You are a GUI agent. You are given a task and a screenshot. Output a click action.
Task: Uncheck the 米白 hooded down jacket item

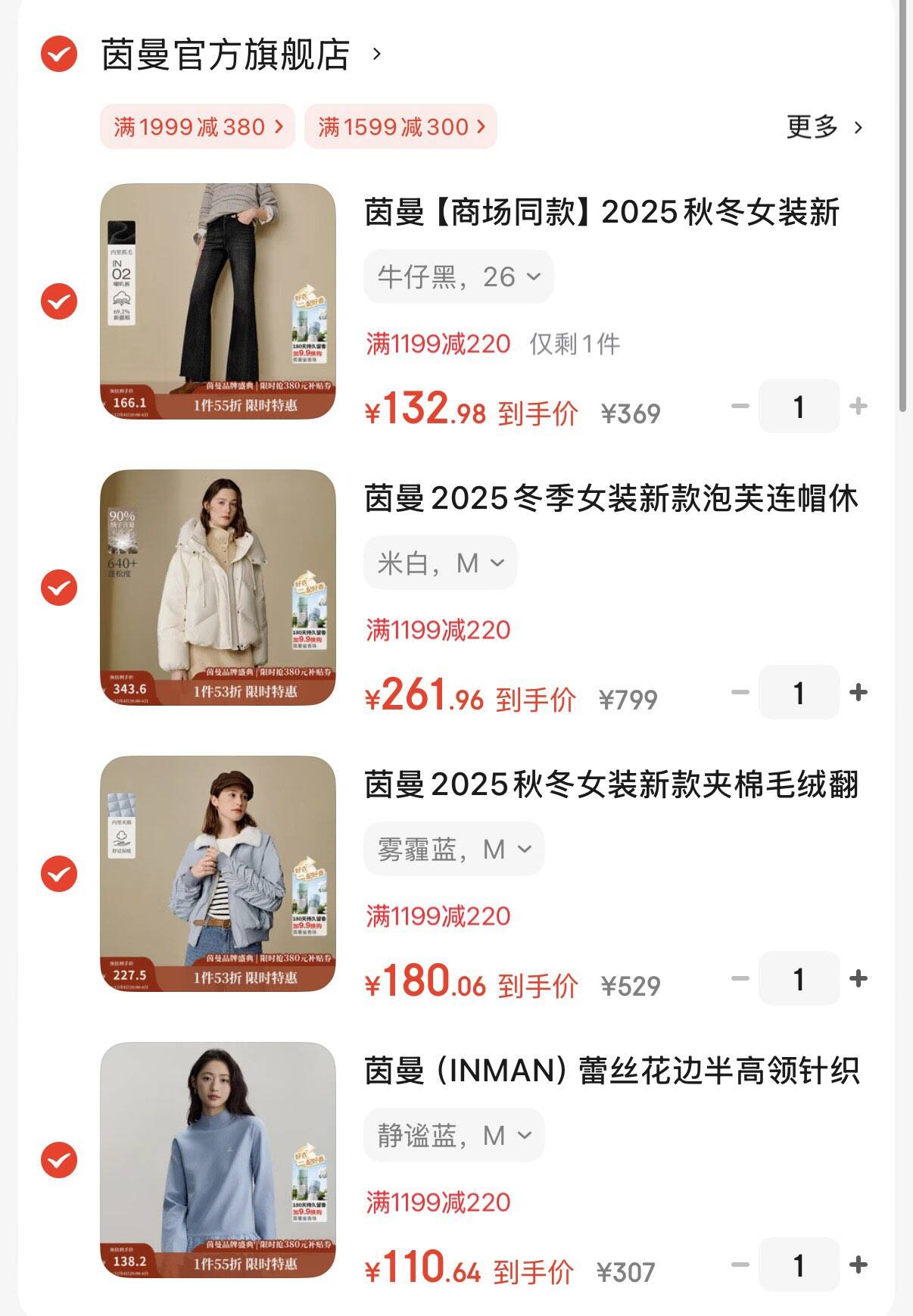[x=59, y=588]
